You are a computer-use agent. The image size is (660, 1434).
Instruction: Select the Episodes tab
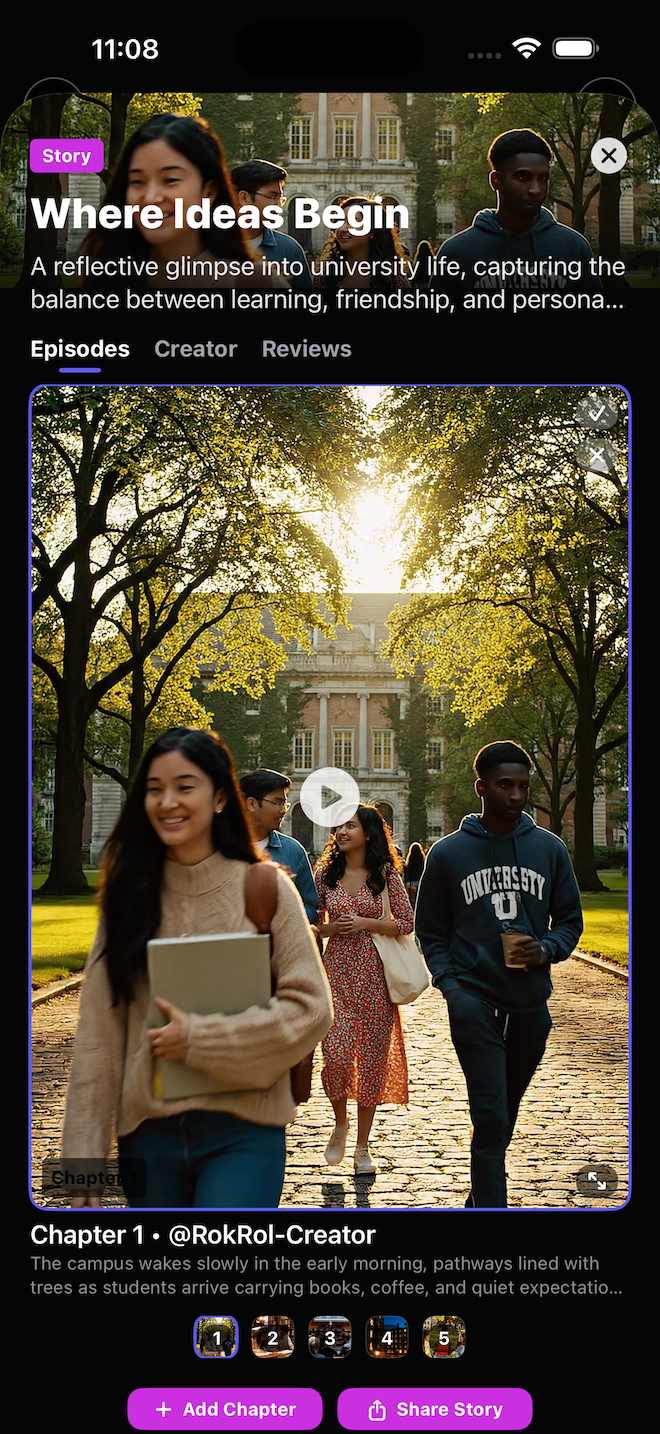(80, 349)
